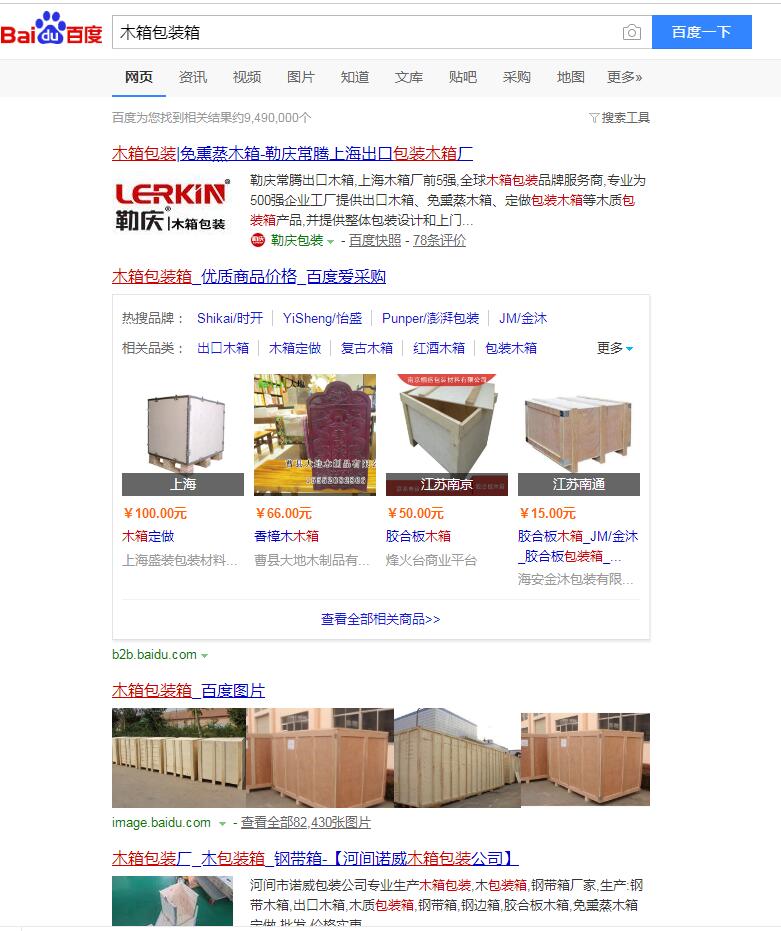The width and height of the screenshot is (781, 931).
Task: Select the Shikai/时开 brand link
Action: 230,318
